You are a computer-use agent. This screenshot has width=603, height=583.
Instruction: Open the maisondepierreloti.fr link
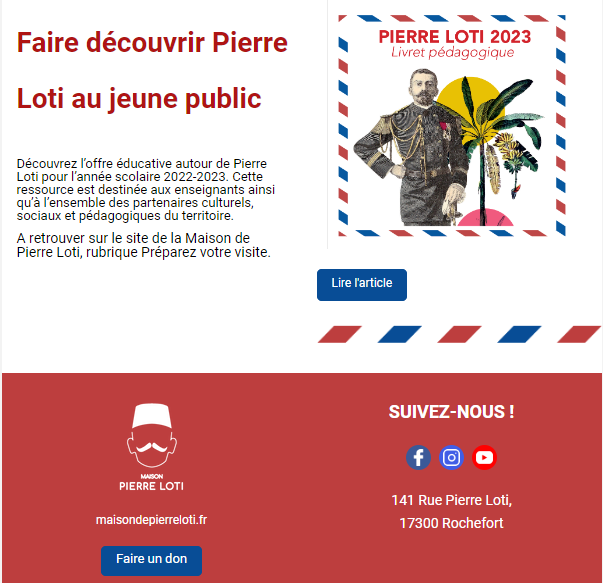pos(151,520)
